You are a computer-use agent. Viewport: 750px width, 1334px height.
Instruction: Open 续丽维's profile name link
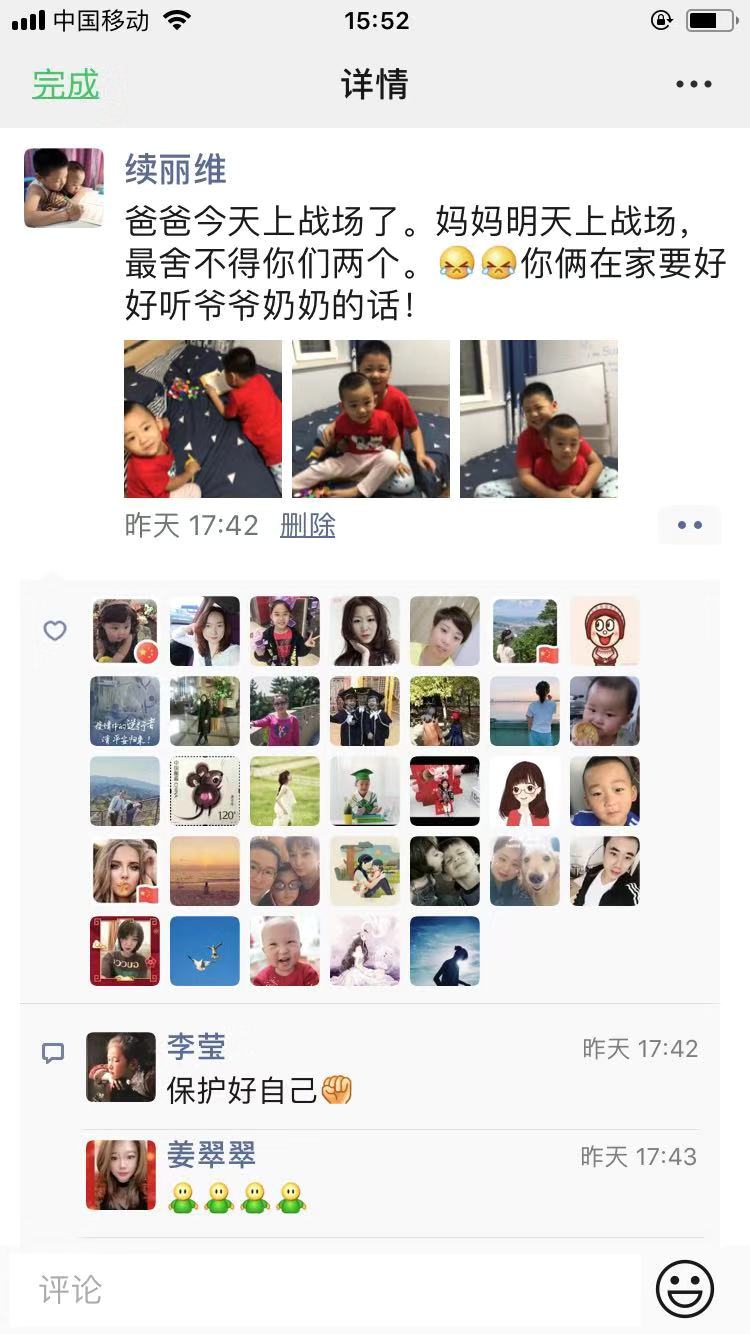[176, 170]
